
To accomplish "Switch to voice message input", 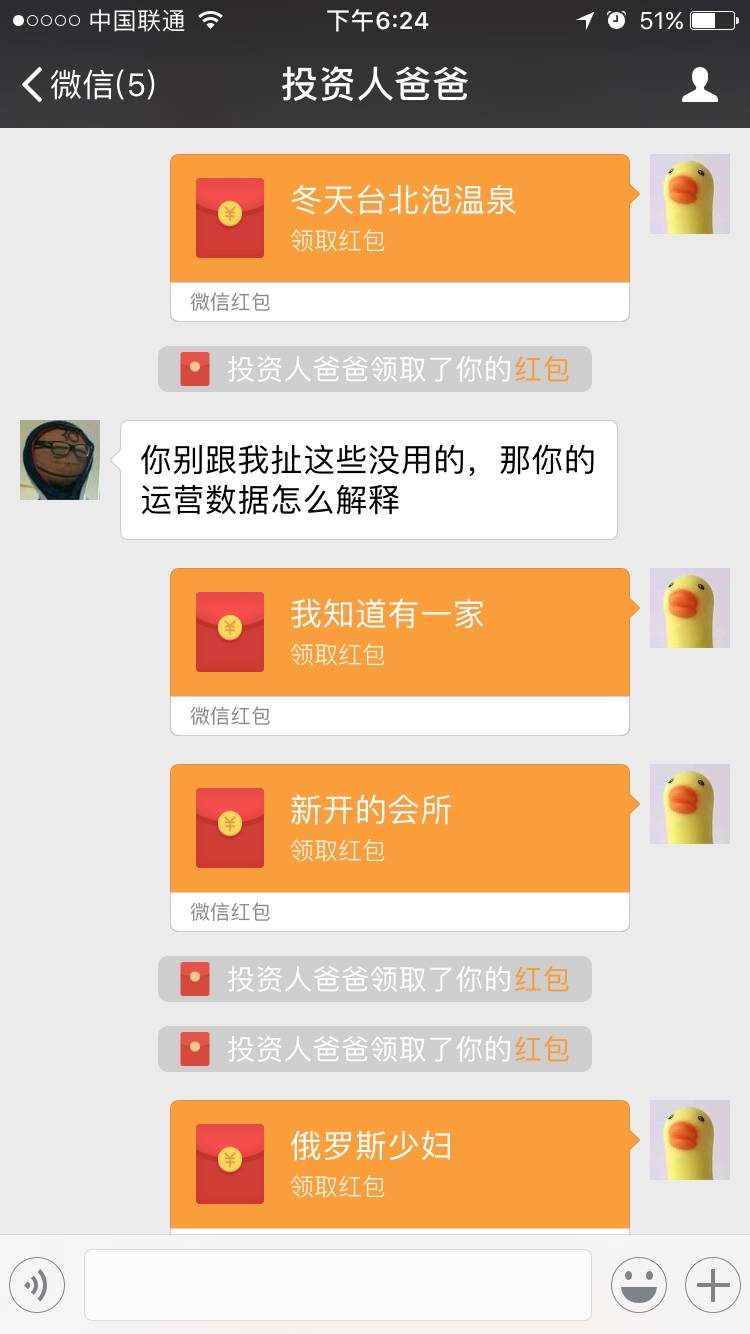I will (37, 1285).
